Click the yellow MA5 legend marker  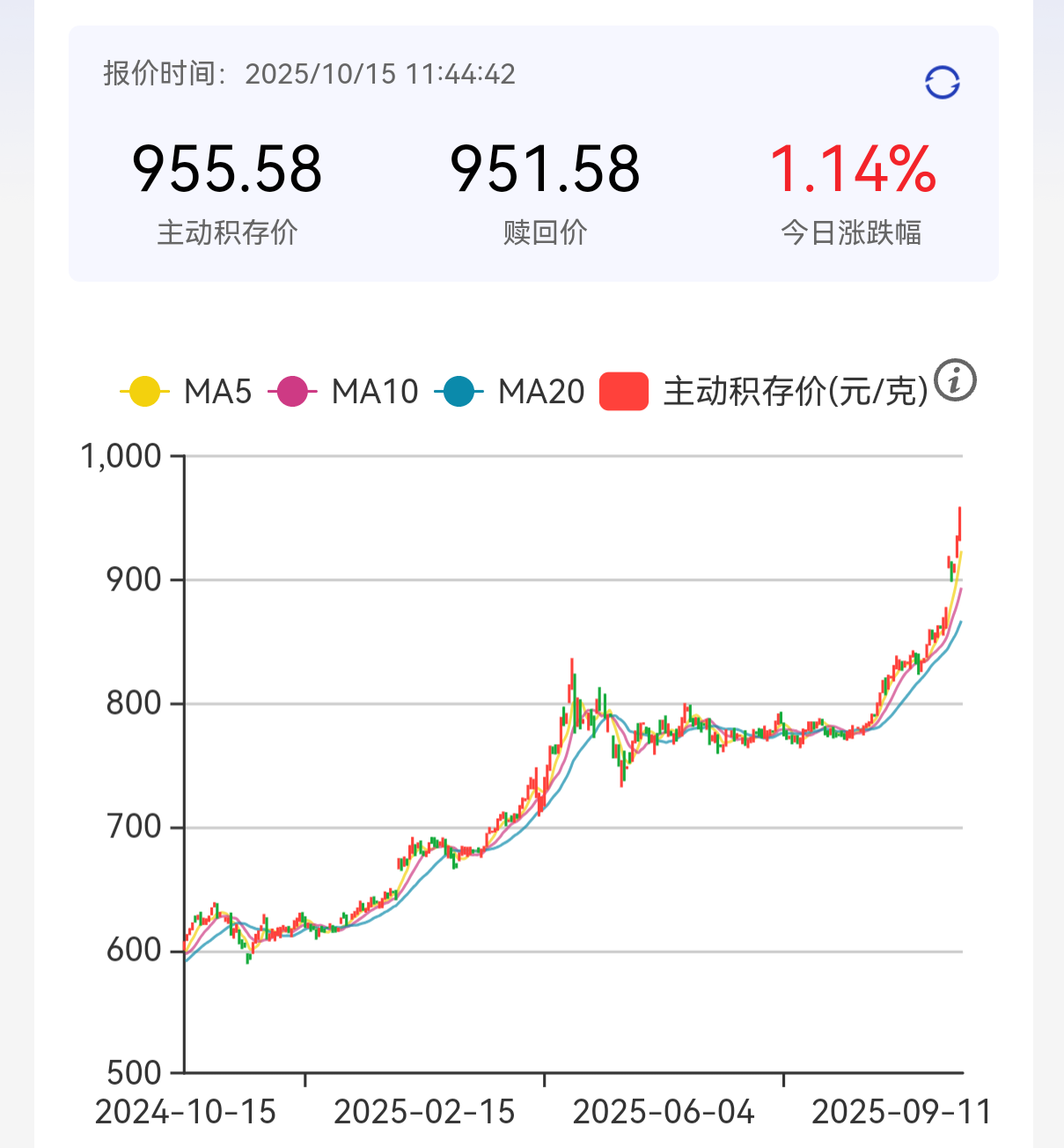click(143, 391)
